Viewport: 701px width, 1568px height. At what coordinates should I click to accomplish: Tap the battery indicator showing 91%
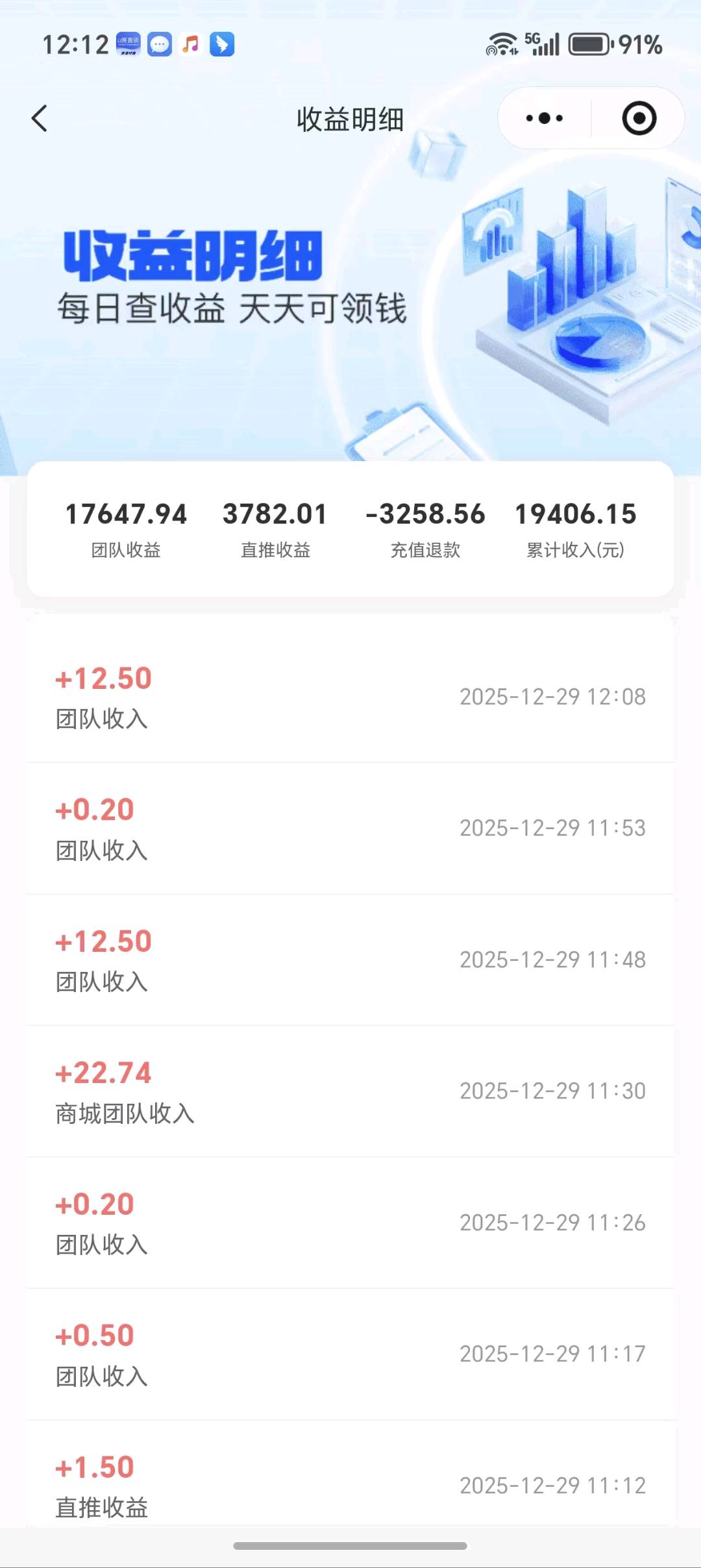[x=589, y=45]
